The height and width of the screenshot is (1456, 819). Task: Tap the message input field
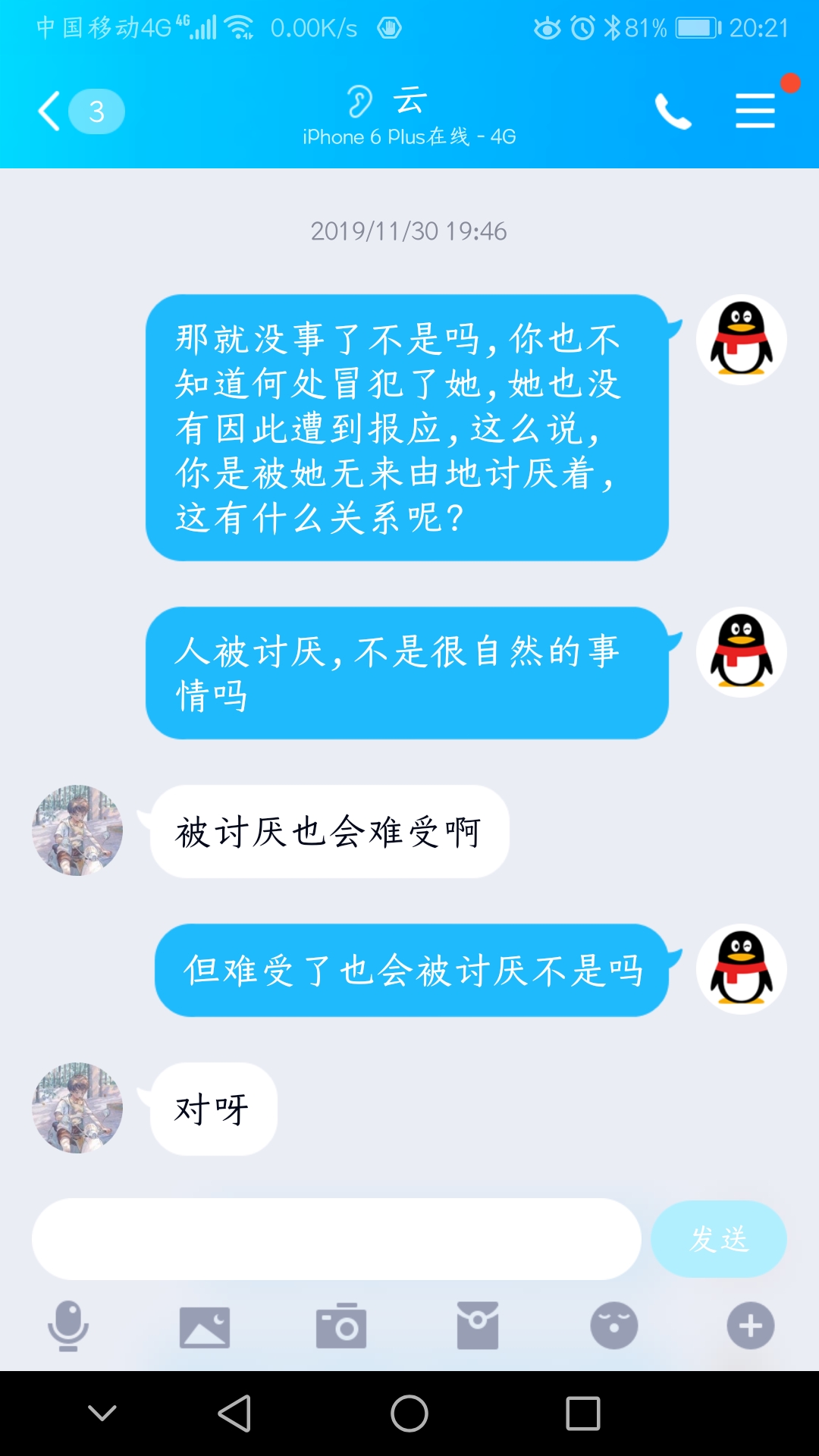(x=336, y=1239)
